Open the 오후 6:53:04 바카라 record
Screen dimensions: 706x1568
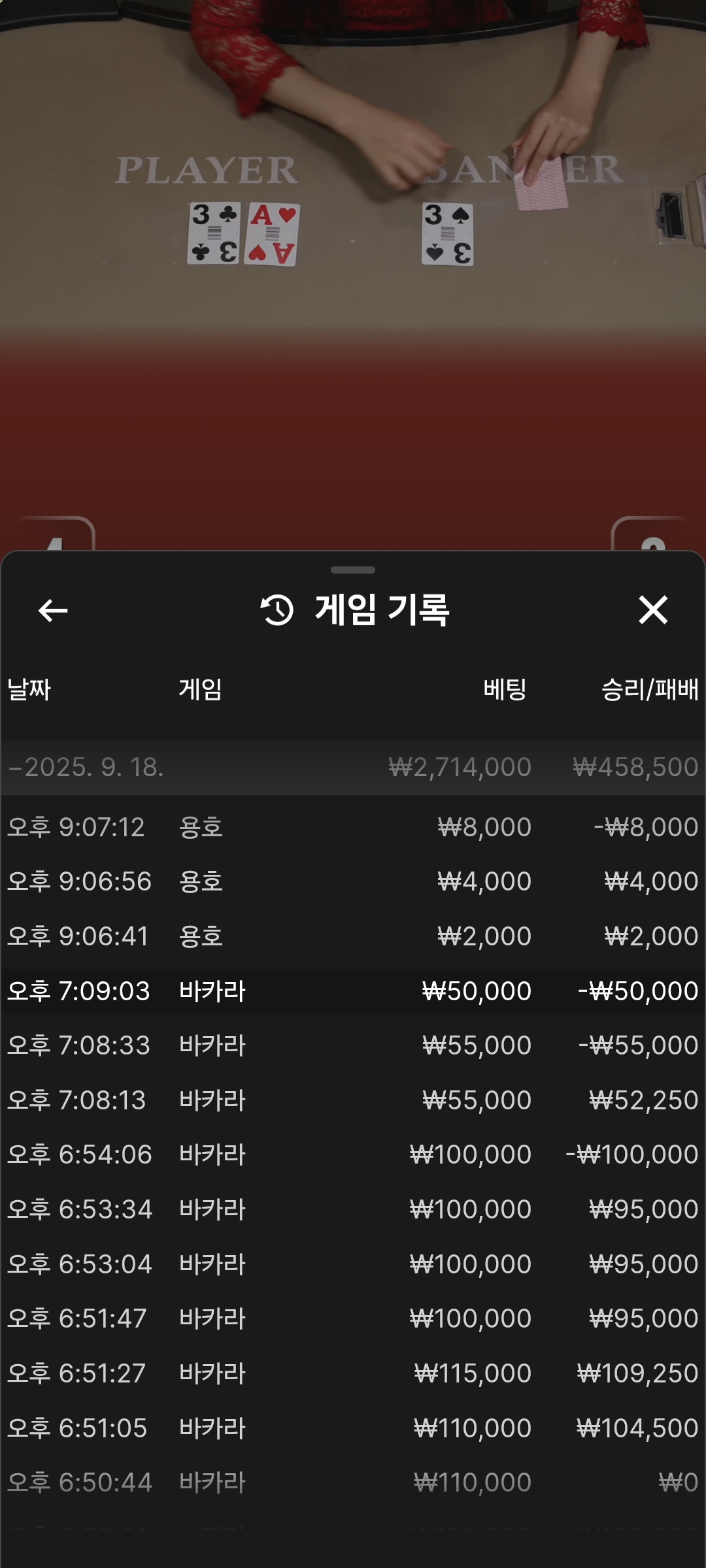pyautogui.click(x=353, y=1264)
